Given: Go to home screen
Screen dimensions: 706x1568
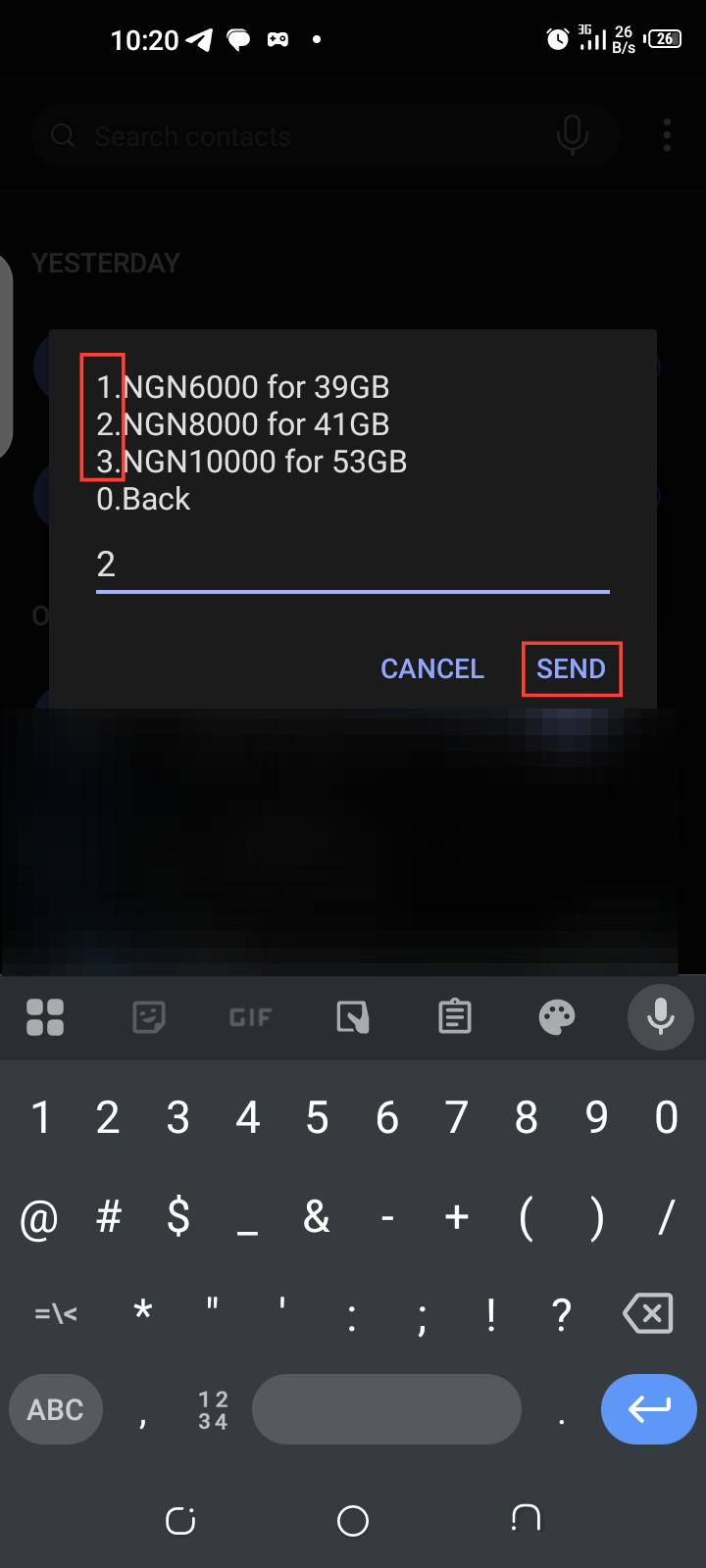Looking at the screenshot, I should (x=352, y=1520).
